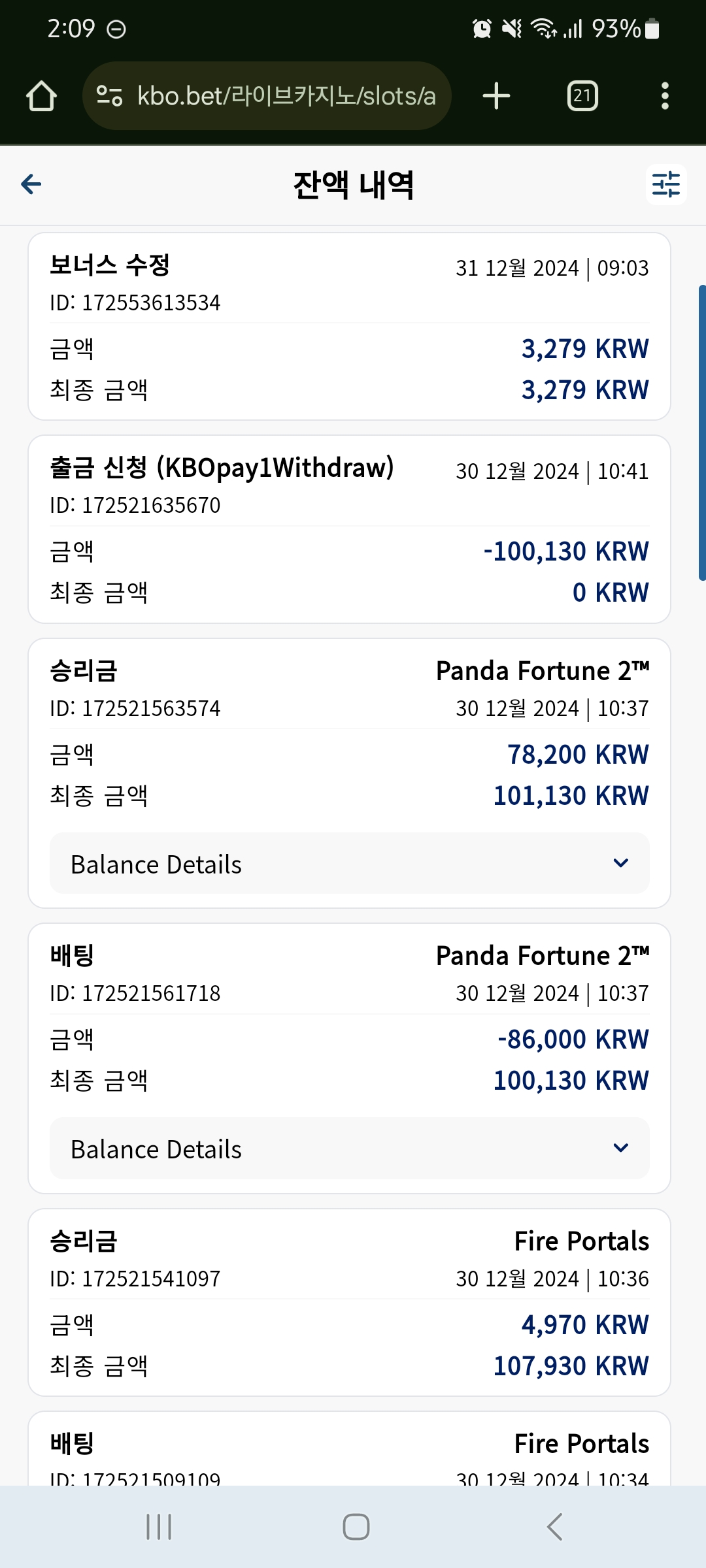Open recent apps from navigation bar

coord(159,1527)
